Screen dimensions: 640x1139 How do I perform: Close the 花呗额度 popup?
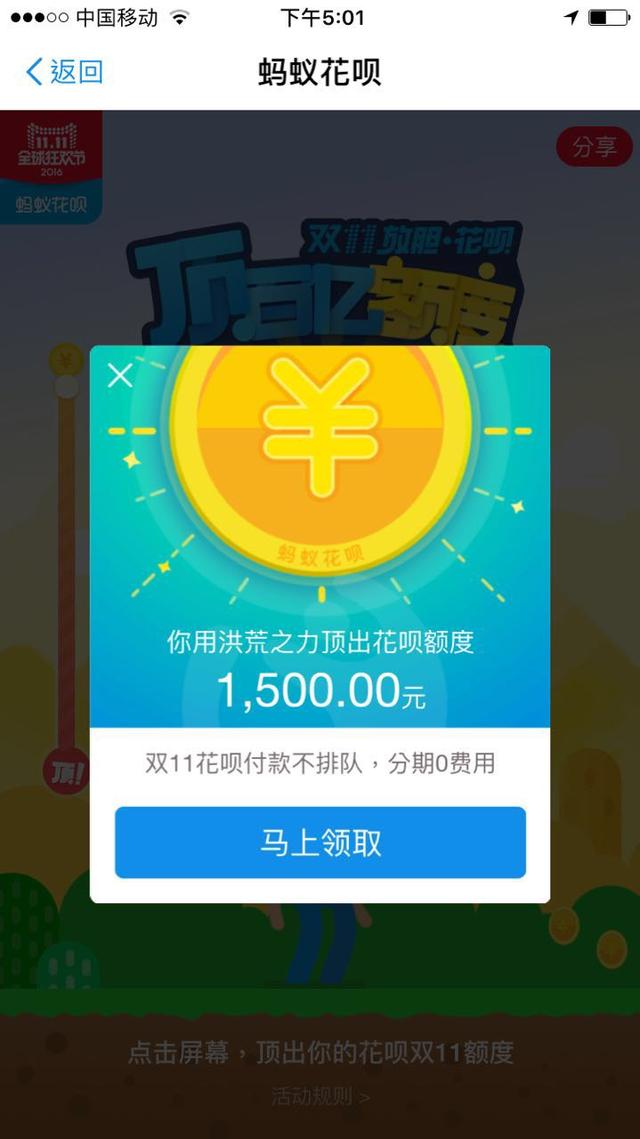(120, 376)
